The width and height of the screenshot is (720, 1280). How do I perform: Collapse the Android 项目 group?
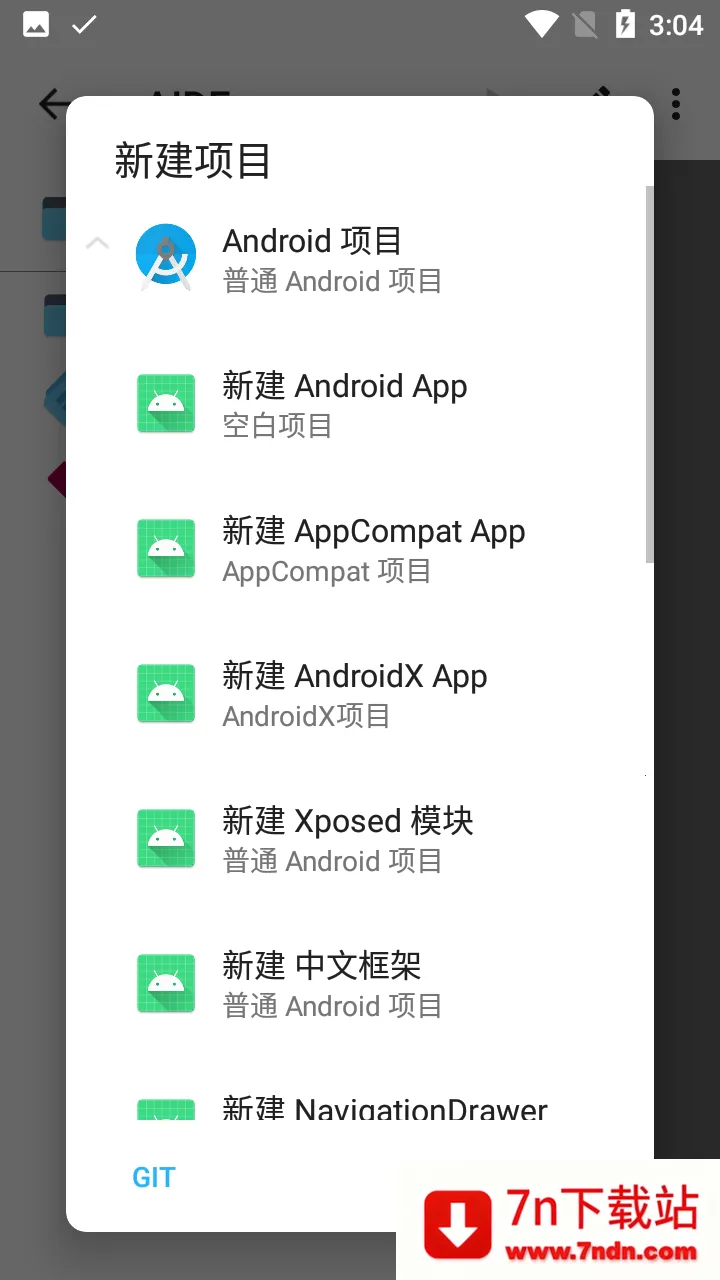point(97,243)
